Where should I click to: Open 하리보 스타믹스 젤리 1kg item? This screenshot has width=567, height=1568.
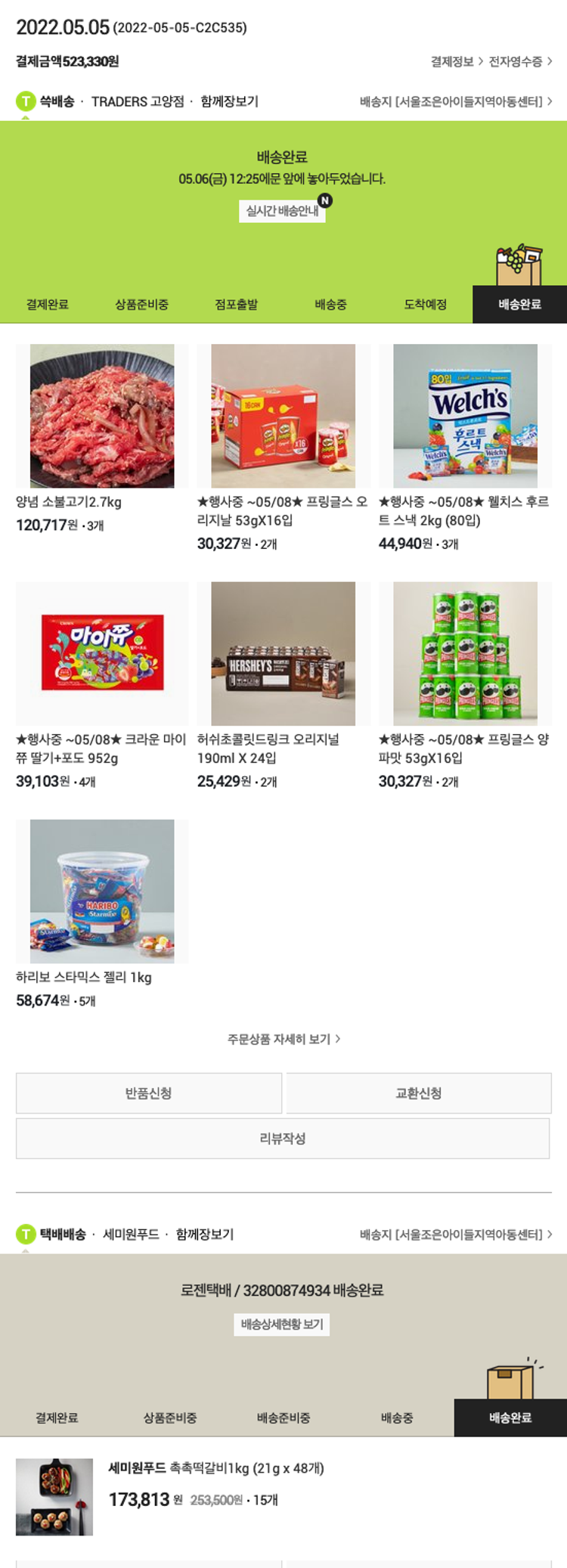102,891
